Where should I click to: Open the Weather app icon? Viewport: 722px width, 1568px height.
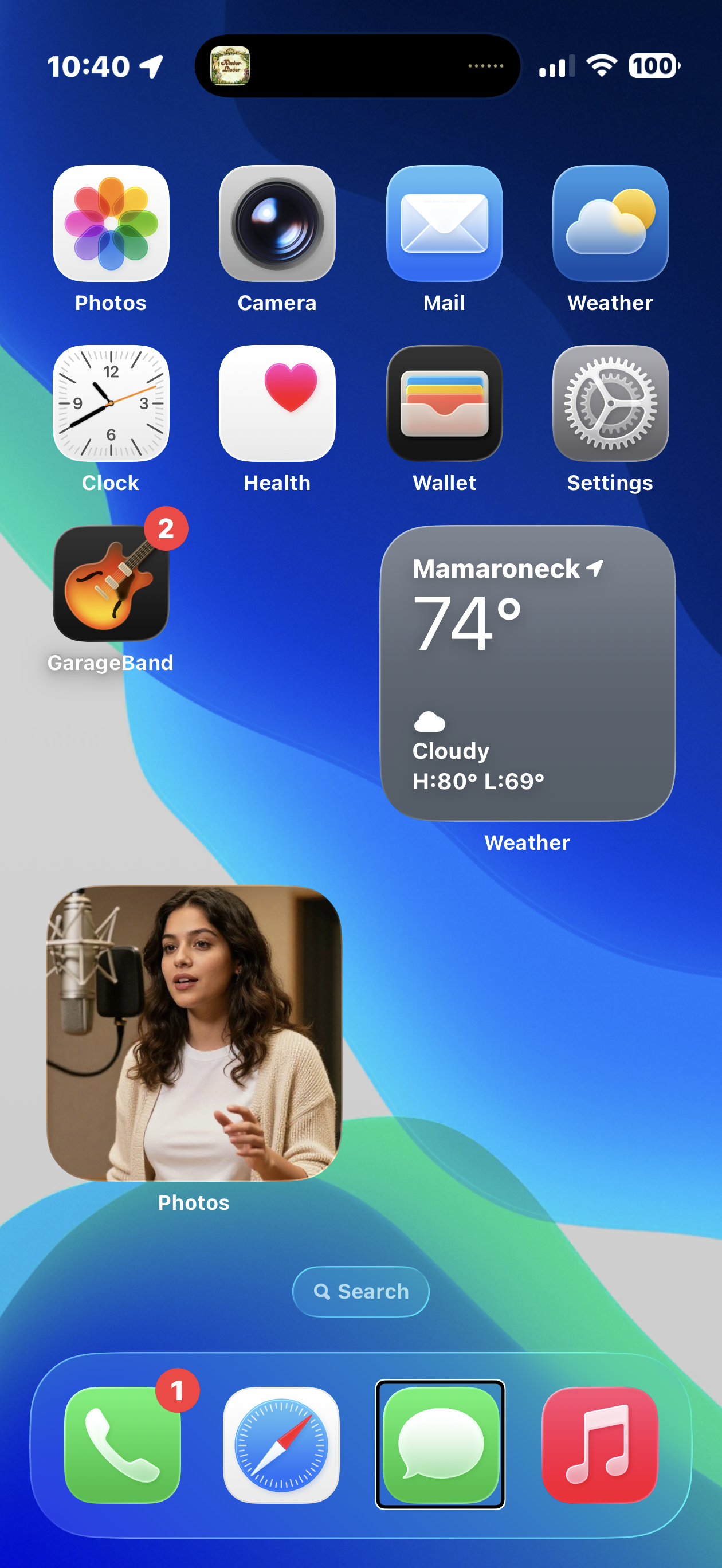[x=611, y=224]
